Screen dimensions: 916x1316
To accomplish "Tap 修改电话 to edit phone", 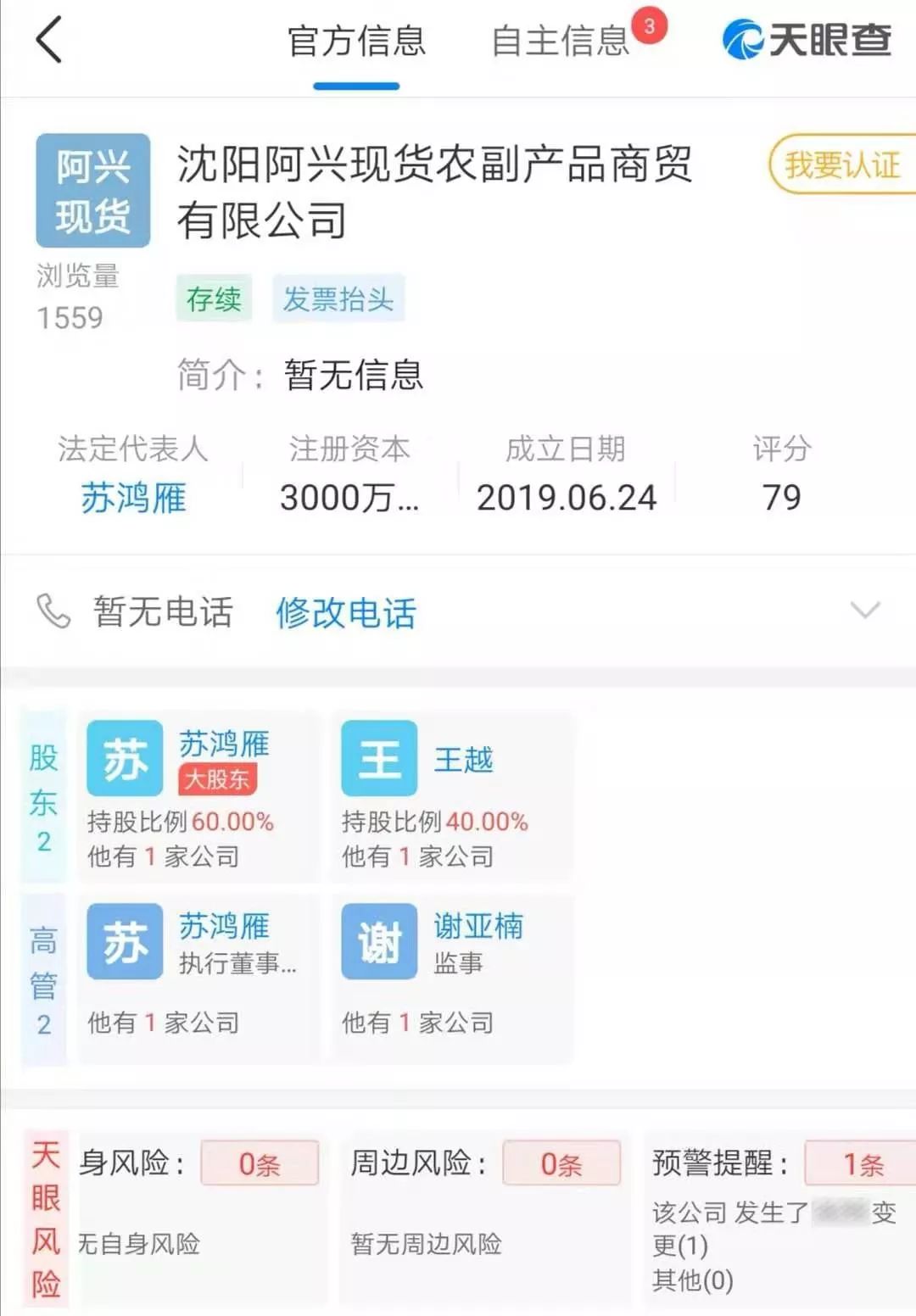I will pyautogui.click(x=346, y=612).
